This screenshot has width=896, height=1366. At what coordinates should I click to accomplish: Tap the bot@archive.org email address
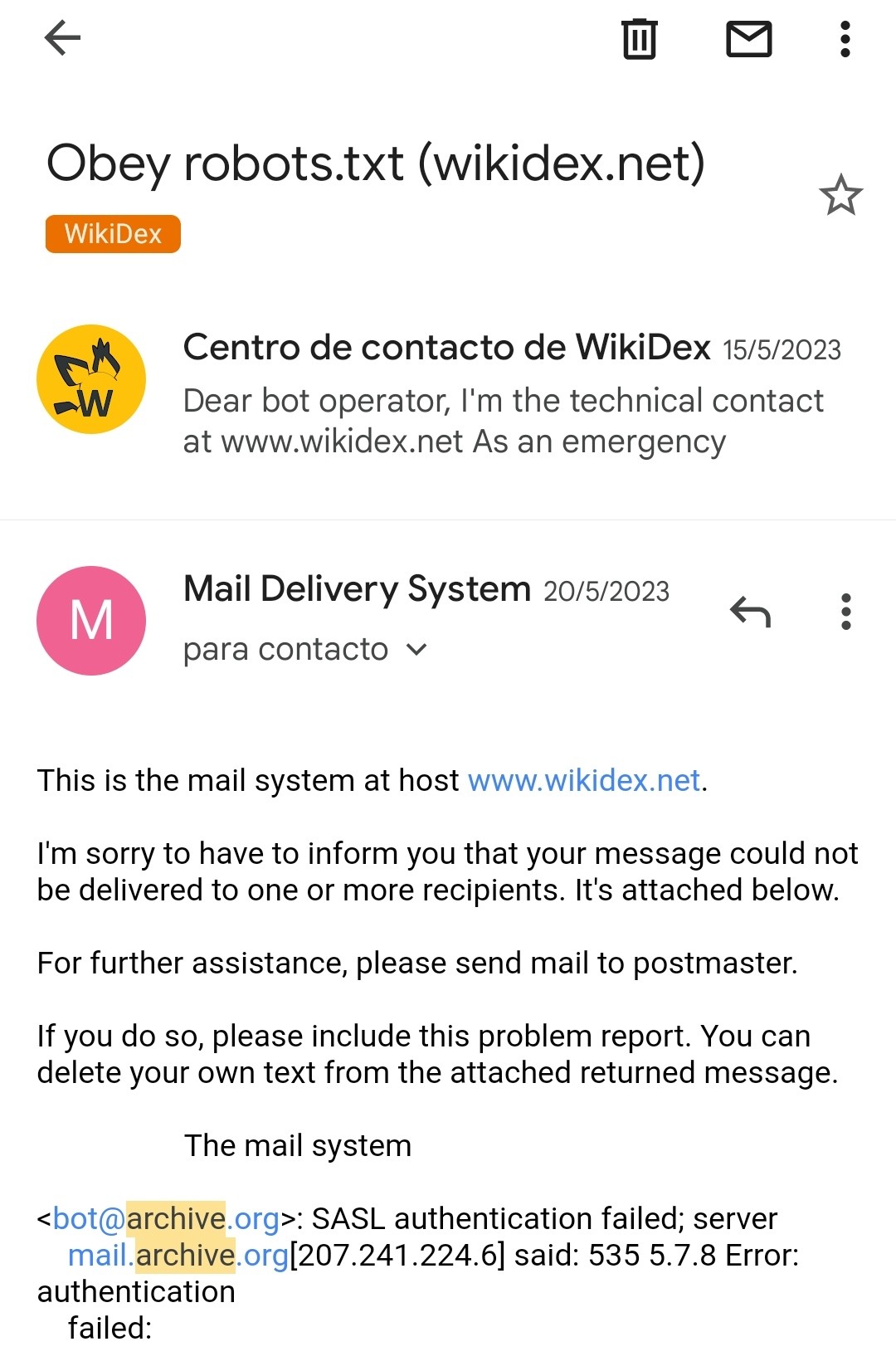coord(166,1218)
